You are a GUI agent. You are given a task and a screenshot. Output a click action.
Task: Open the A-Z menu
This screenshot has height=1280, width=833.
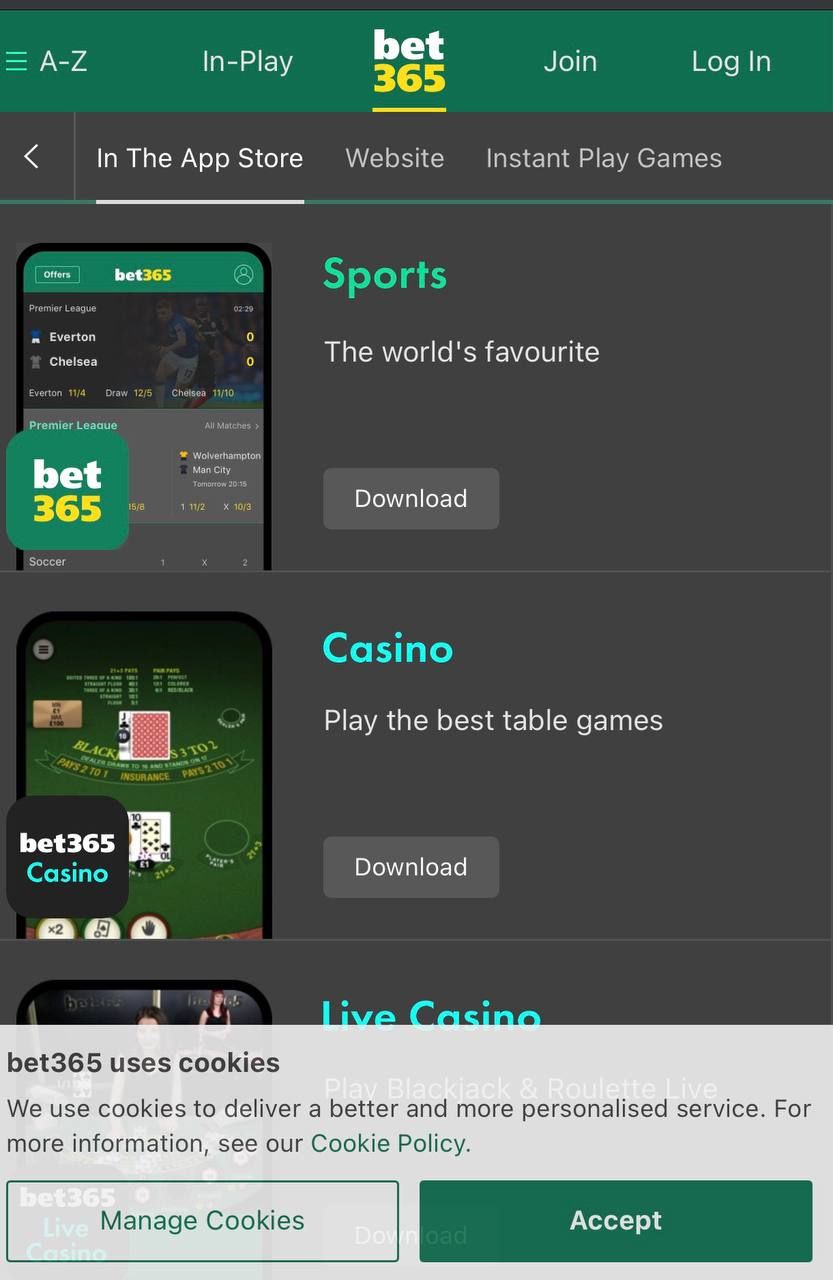47,62
